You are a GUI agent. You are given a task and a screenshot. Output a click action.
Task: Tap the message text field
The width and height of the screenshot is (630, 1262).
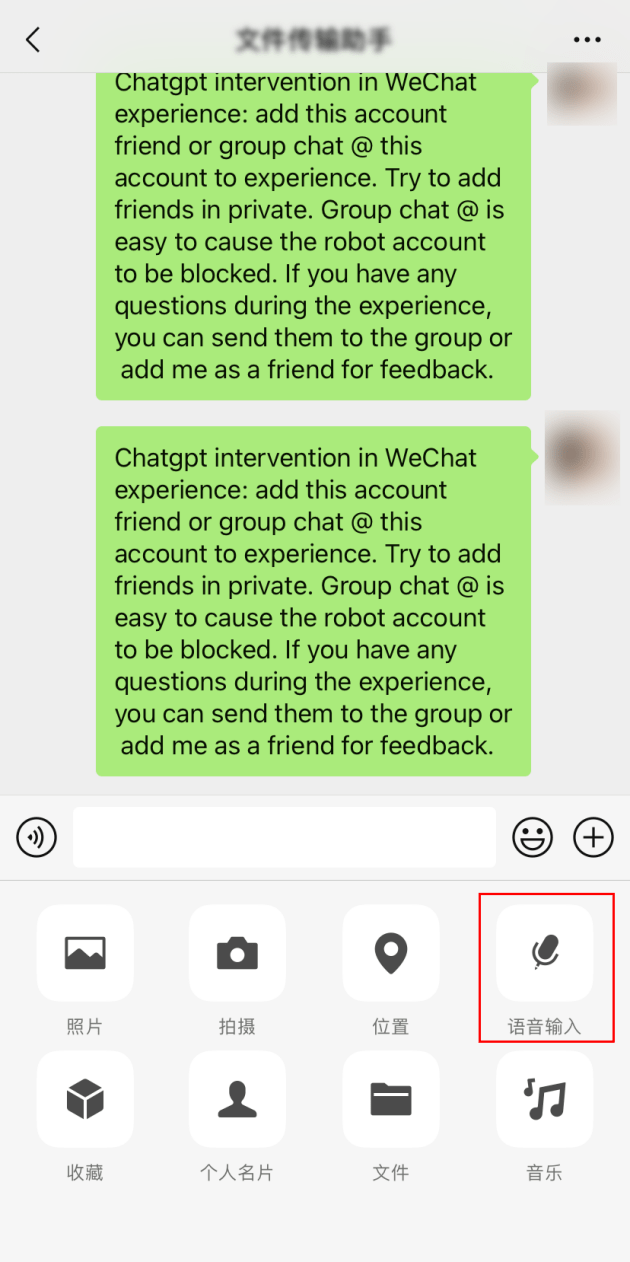(x=284, y=837)
